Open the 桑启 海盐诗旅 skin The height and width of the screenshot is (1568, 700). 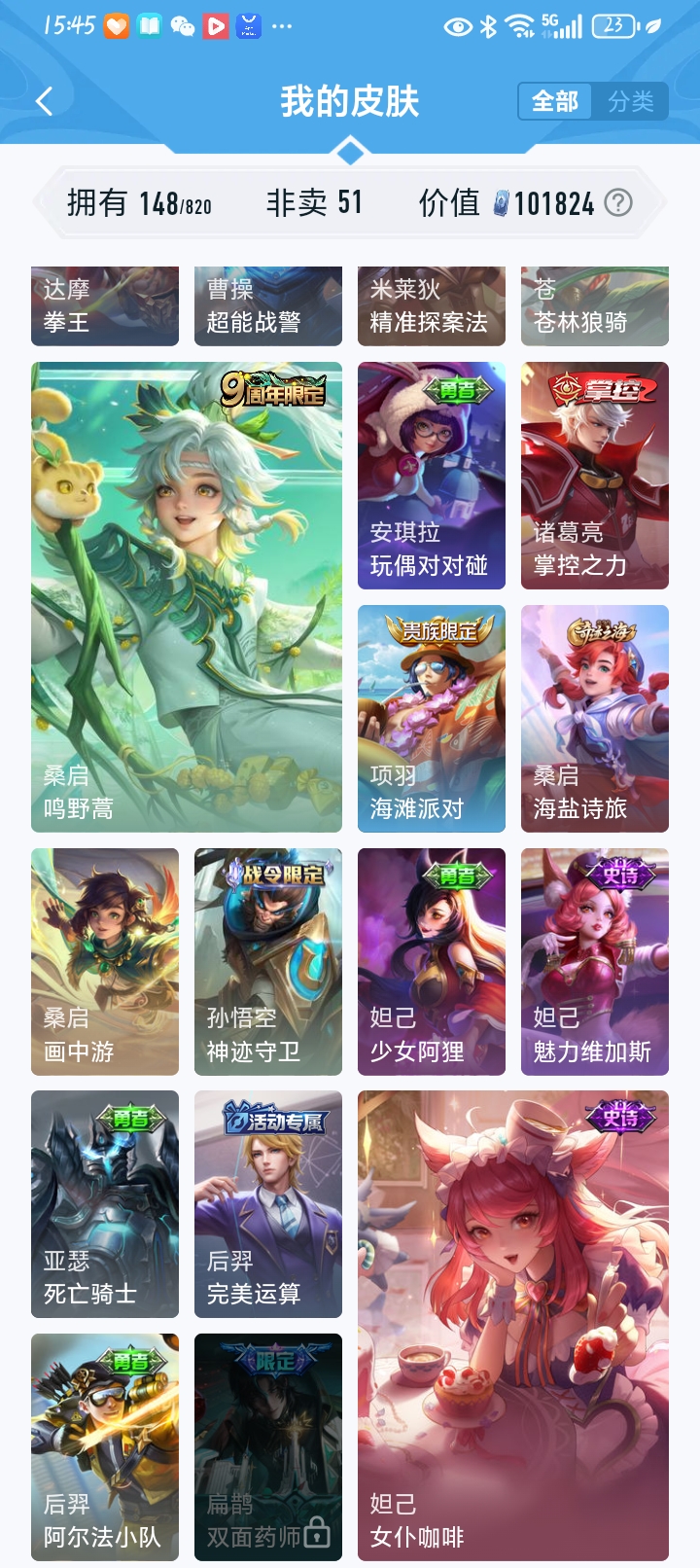pos(595,719)
